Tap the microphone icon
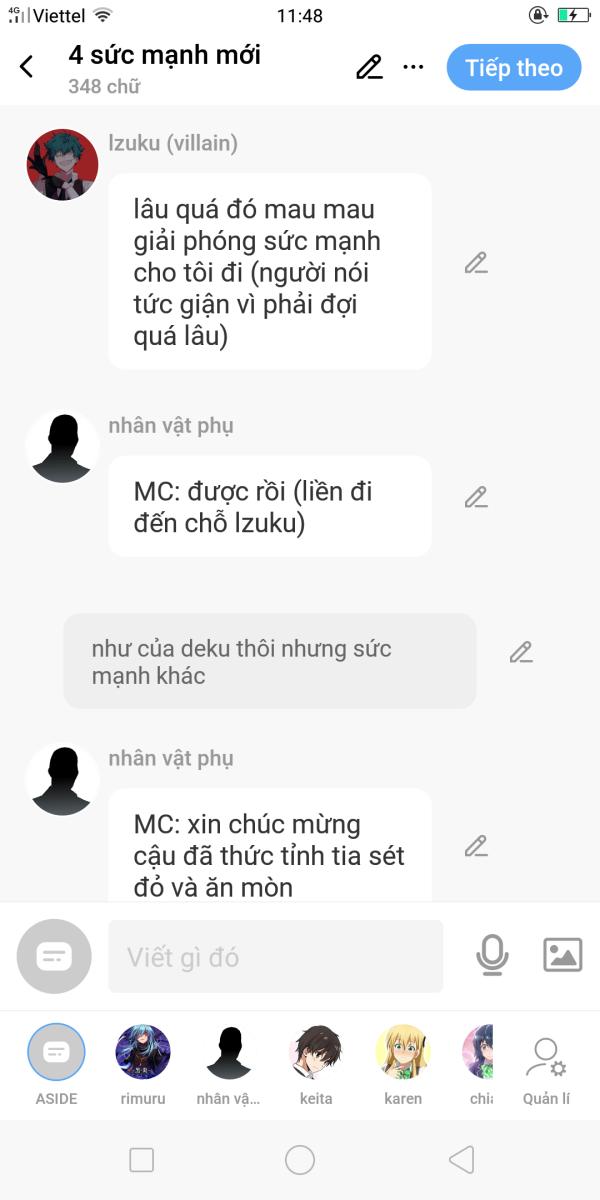The width and height of the screenshot is (600, 1200). tap(491, 956)
